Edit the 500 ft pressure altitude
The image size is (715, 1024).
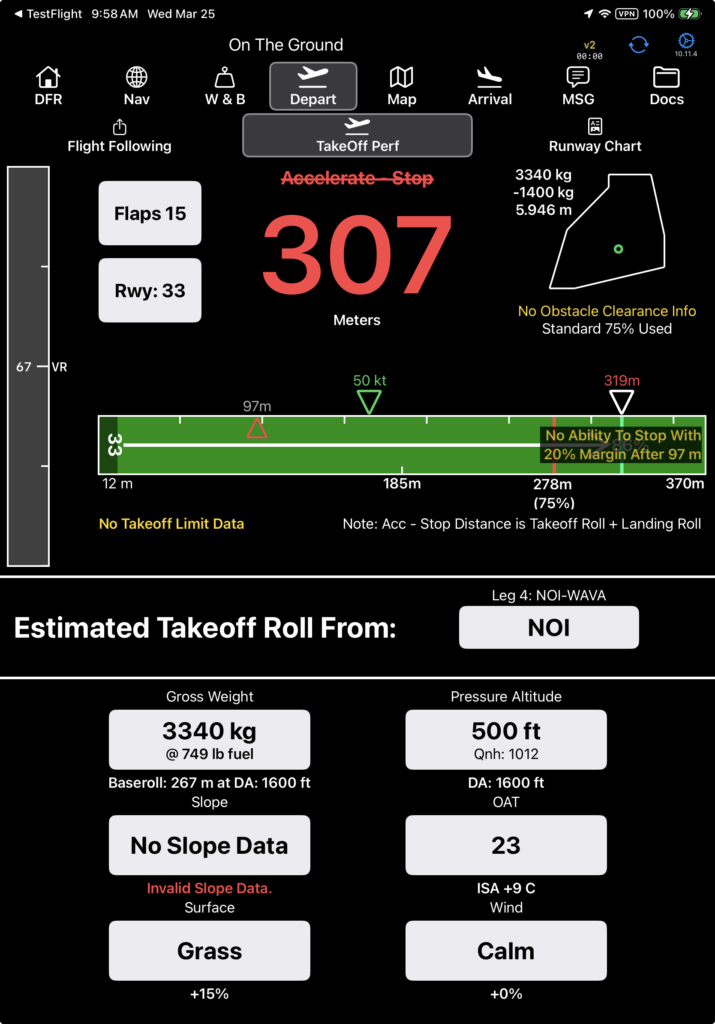click(506, 740)
